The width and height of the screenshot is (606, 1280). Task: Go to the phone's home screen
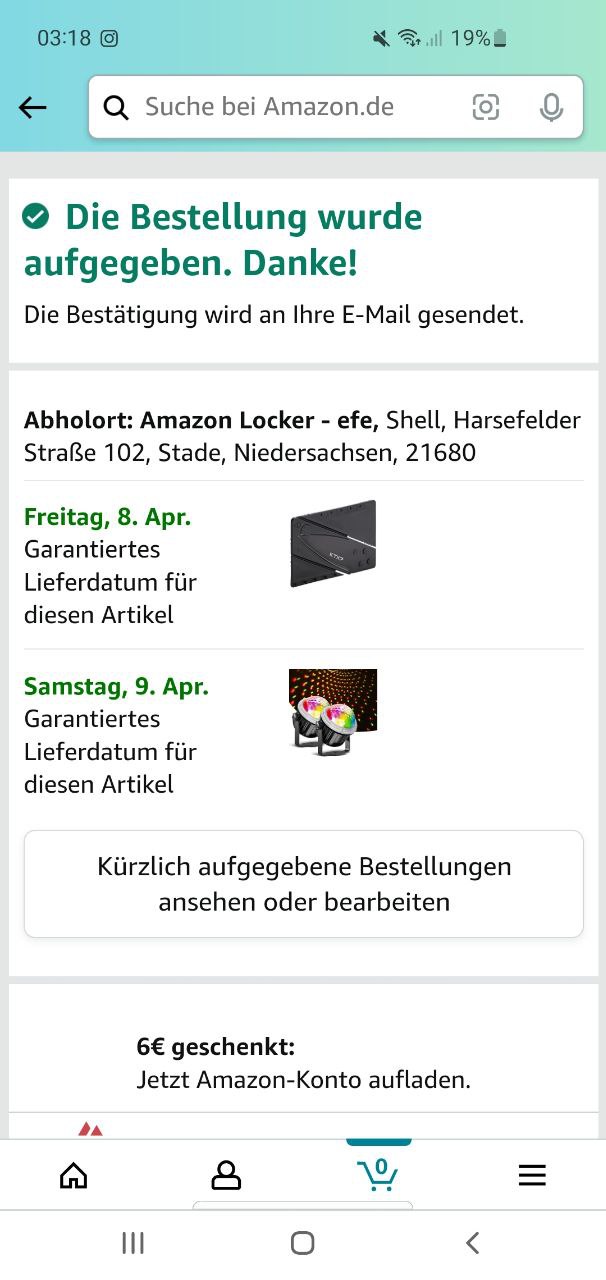(x=303, y=1243)
